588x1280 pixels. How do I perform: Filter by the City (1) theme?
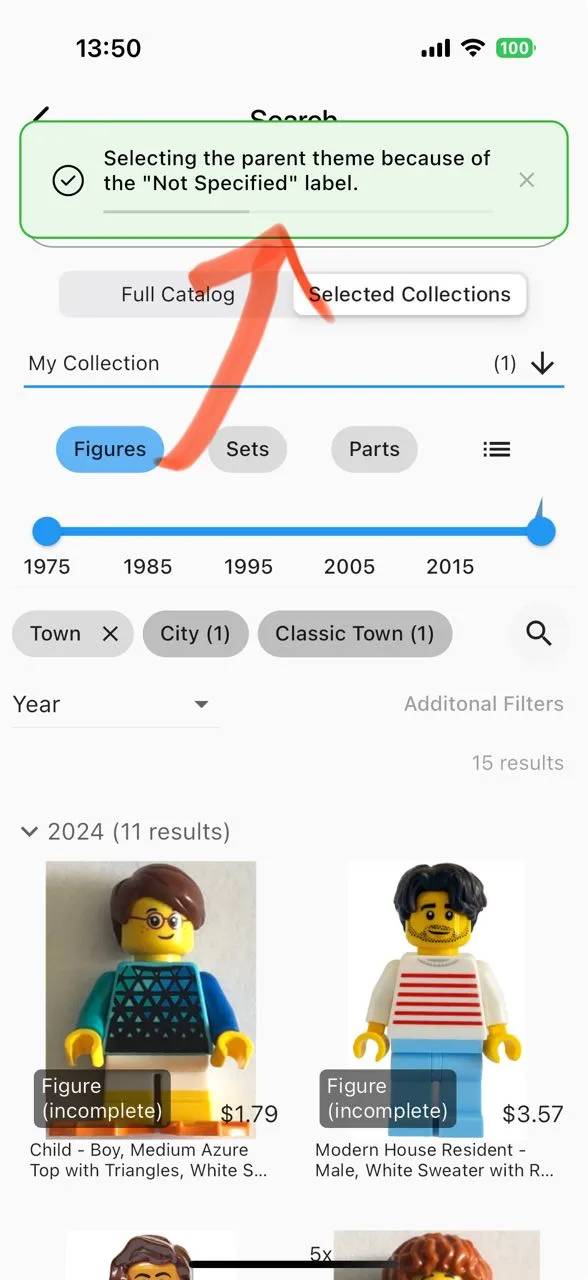[195, 634]
